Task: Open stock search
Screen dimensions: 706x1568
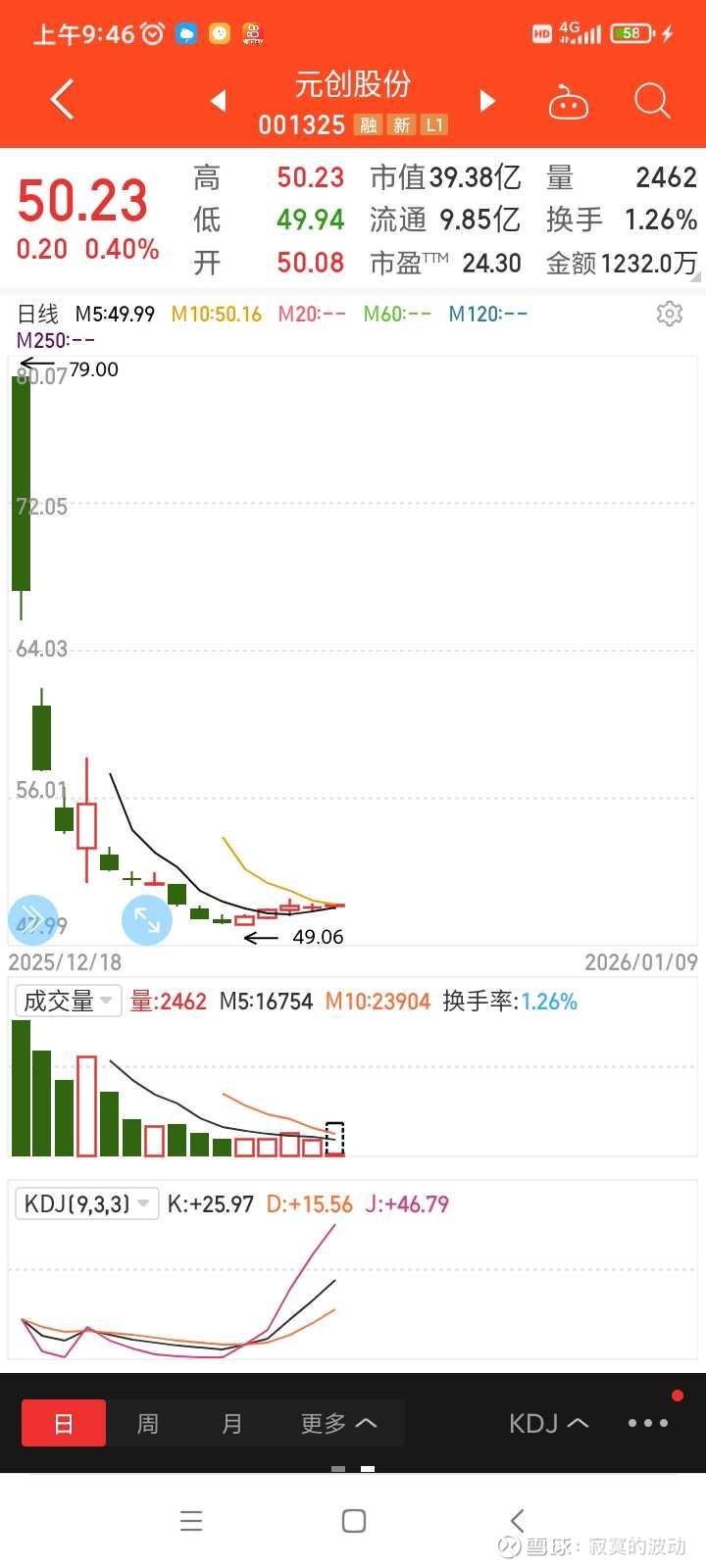Action: point(652,100)
